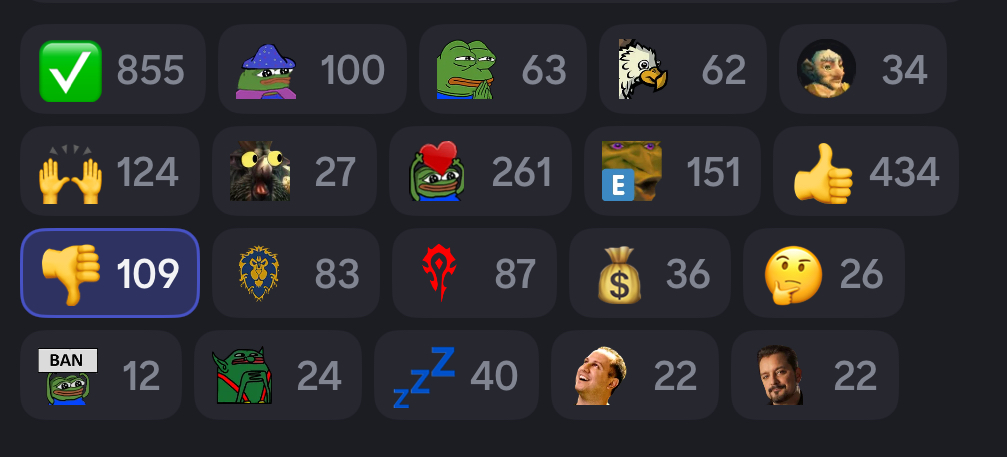Remove your thumbs down reaction with 109

(x=110, y=273)
